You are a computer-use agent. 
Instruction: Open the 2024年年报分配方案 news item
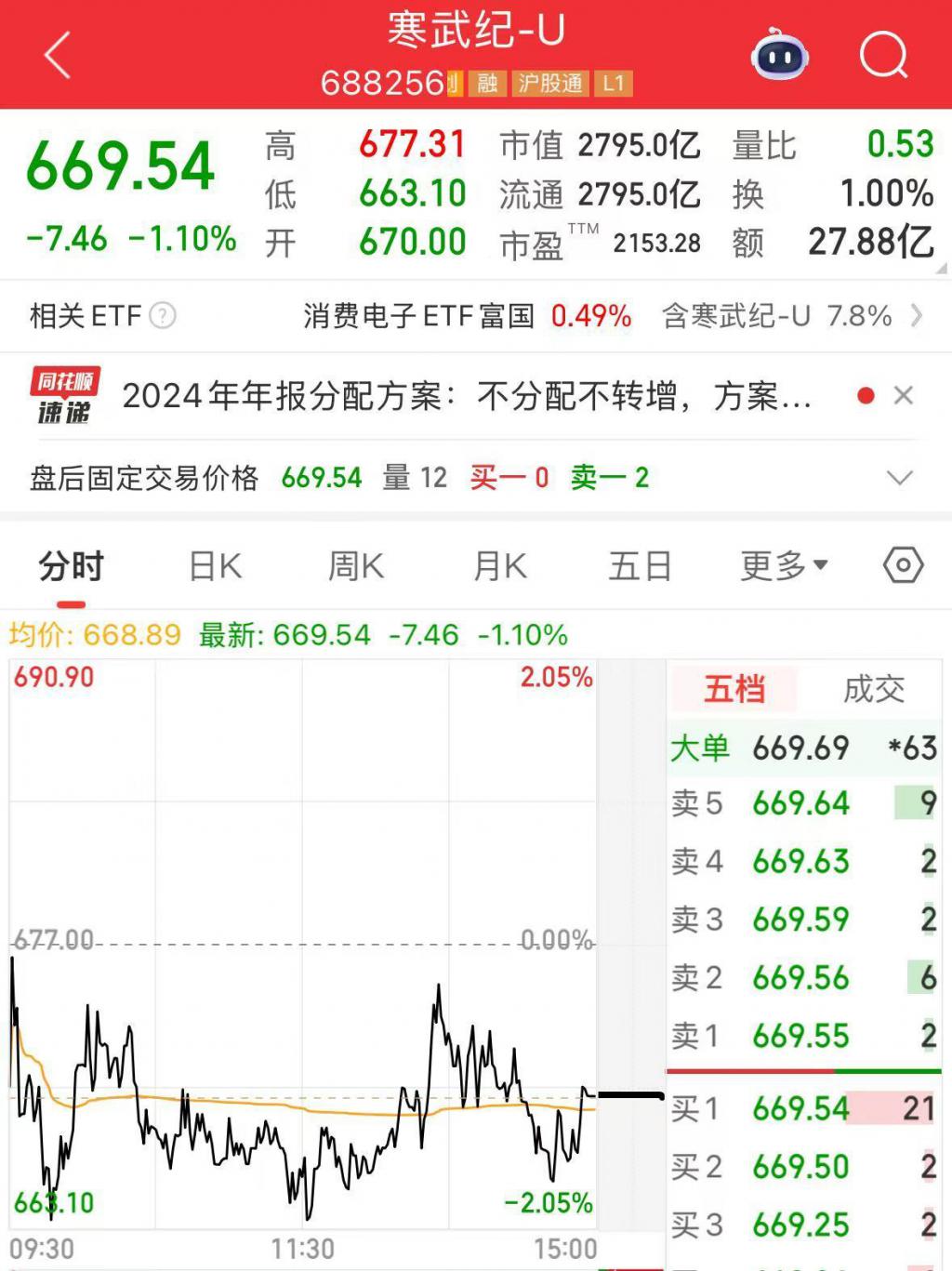click(x=465, y=397)
